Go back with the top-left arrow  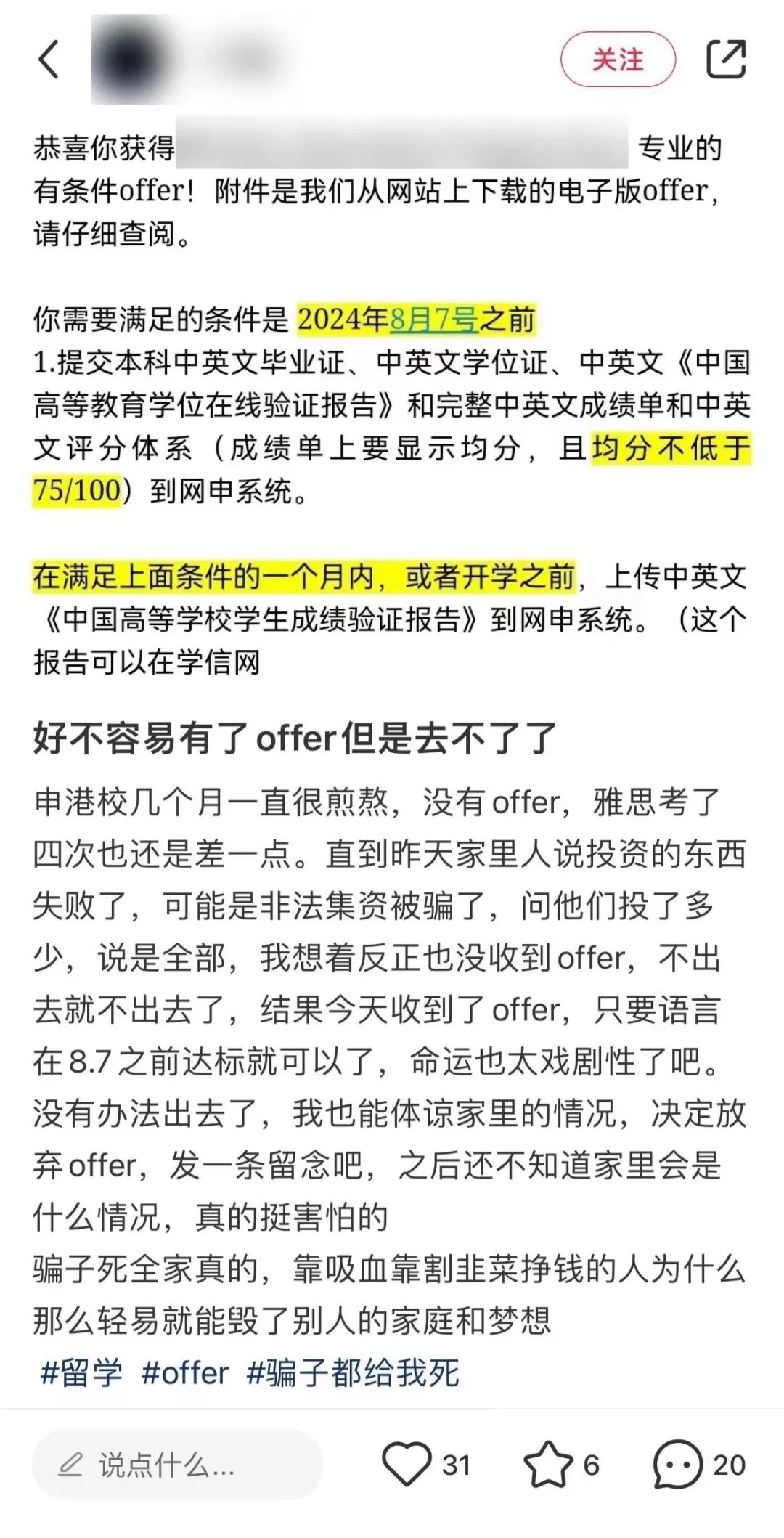pos(49,59)
